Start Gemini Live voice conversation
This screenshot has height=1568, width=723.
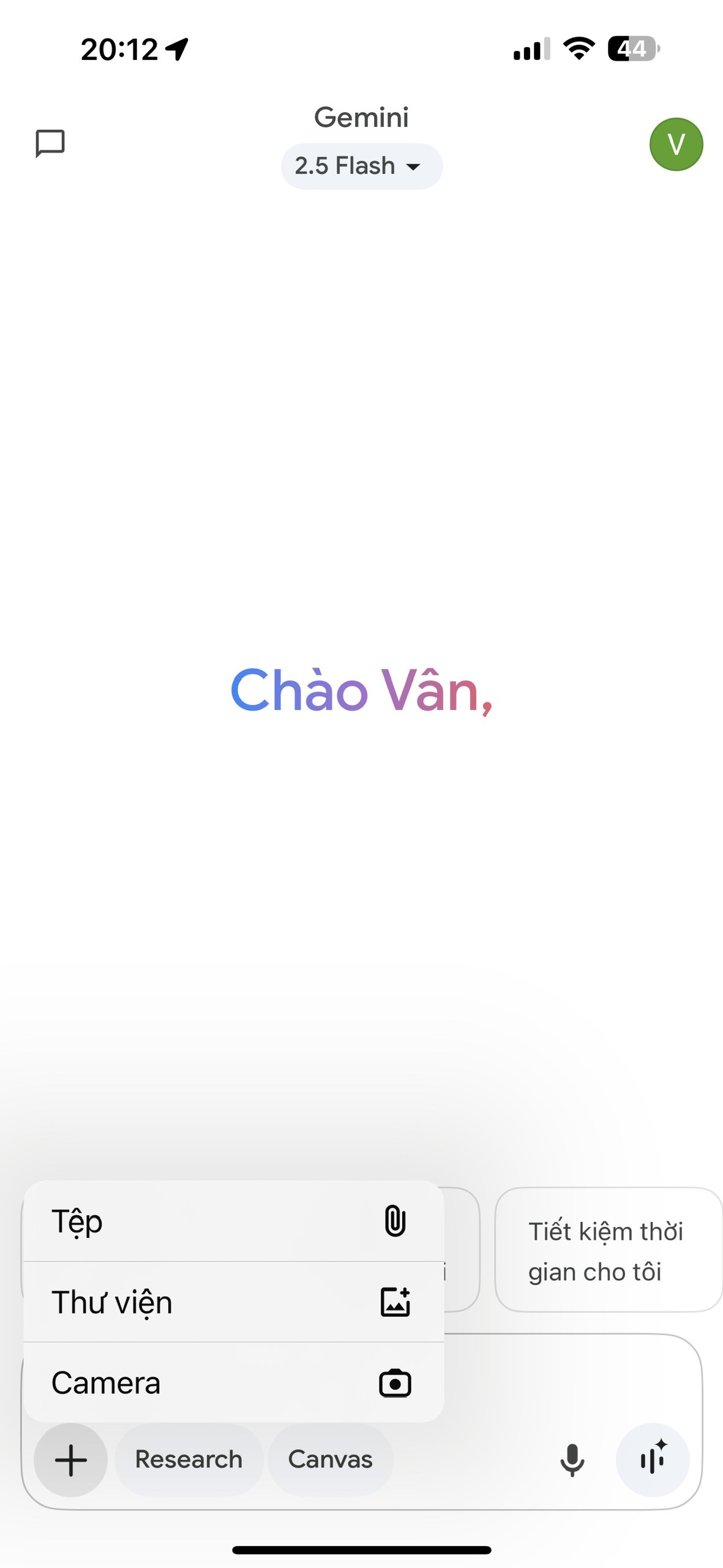653,1460
